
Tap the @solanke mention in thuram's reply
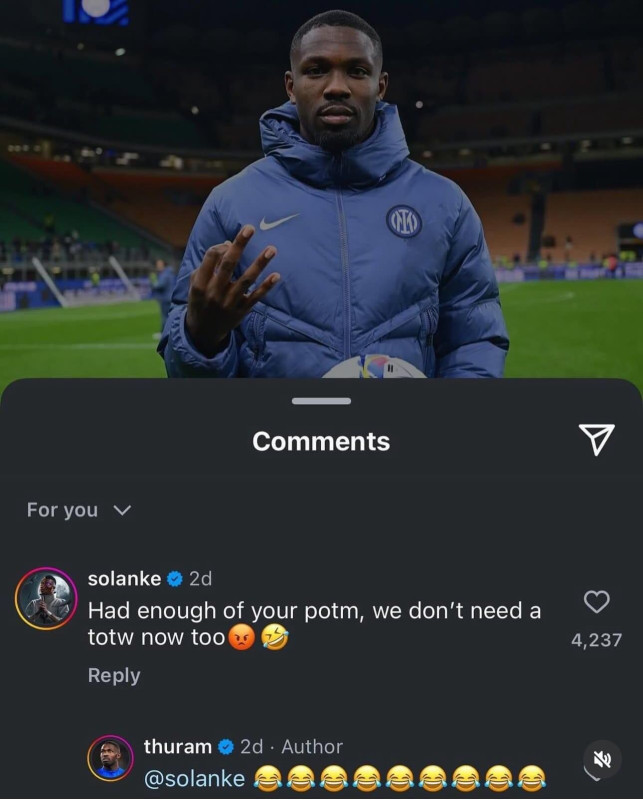195,777
